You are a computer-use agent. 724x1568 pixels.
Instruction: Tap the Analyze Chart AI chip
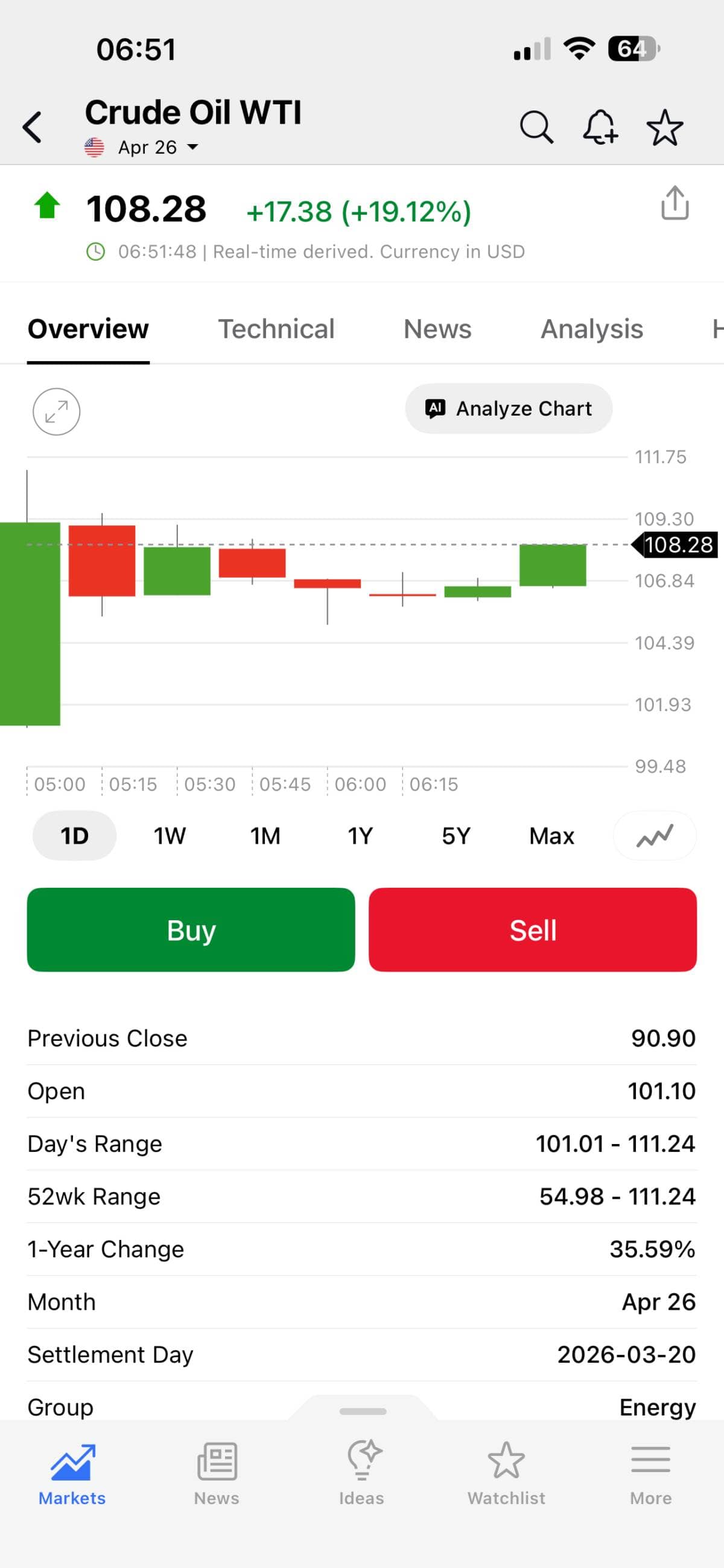[509, 408]
